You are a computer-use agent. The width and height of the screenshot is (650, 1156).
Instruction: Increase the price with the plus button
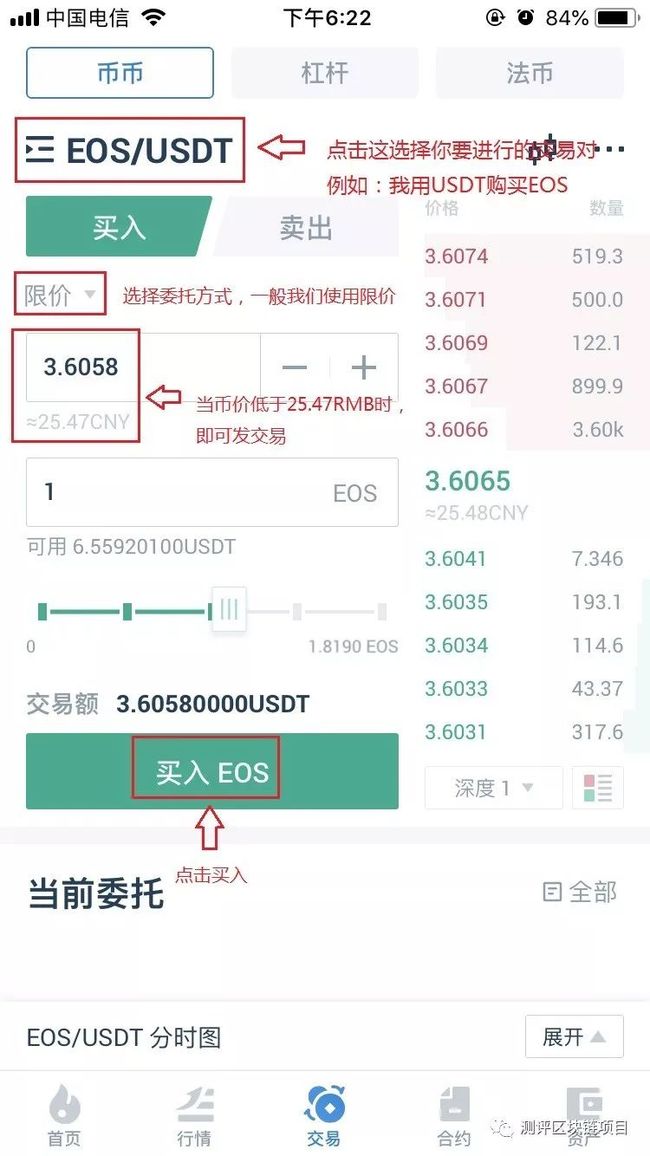click(x=364, y=367)
